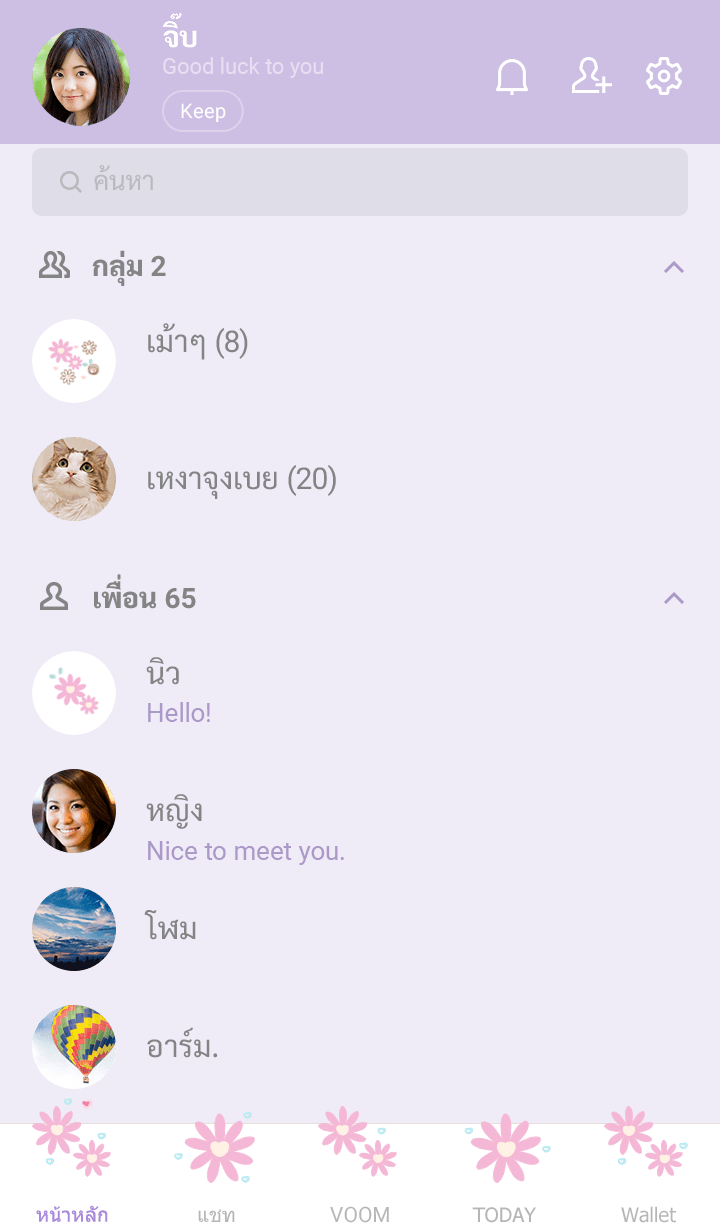
Task: Tap the ค้นหา search field
Action: pyautogui.click(x=360, y=182)
